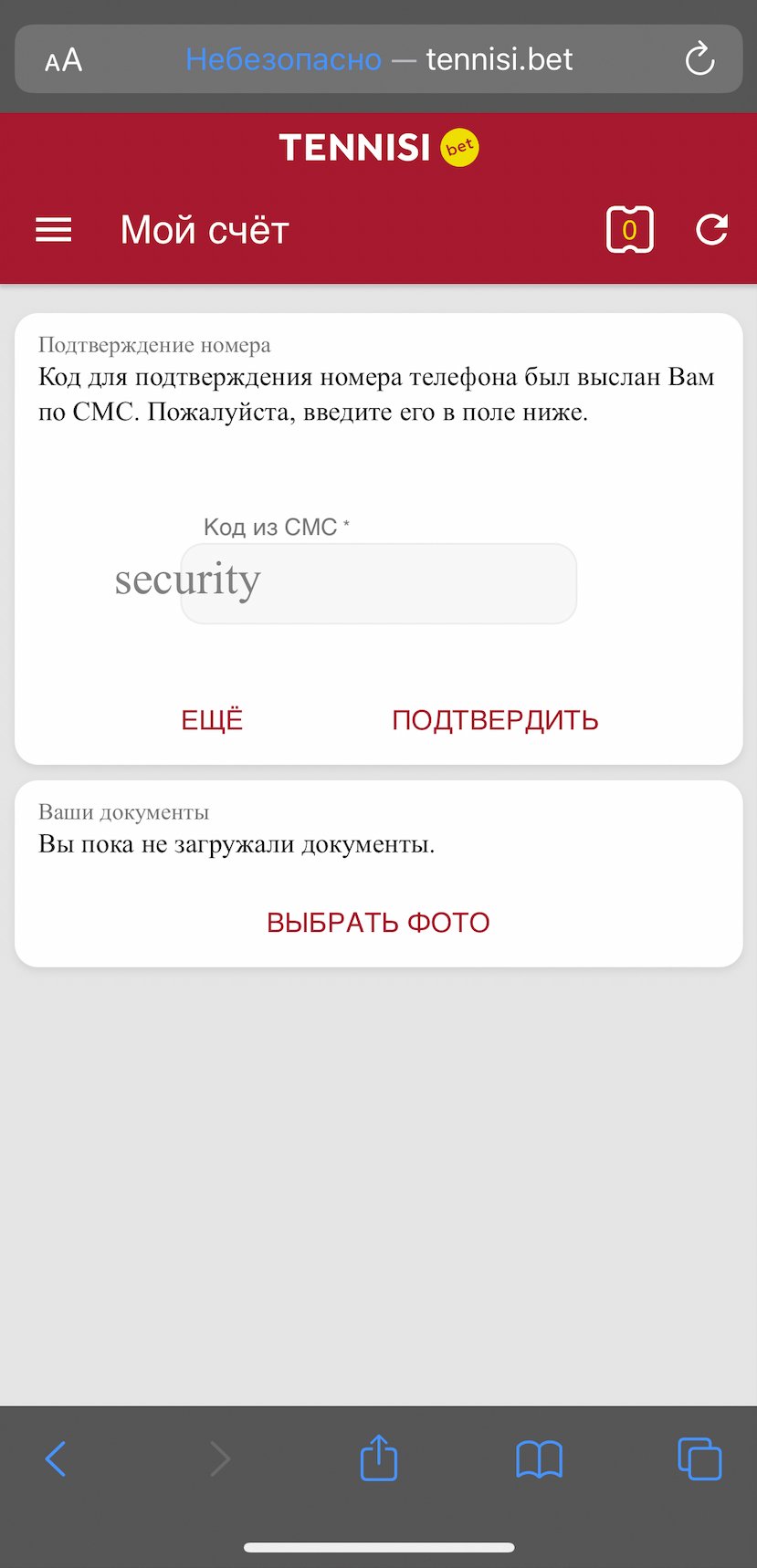Share the page from Safari toolbar
Image resolution: width=757 pixels, height=1568 pixels.
tap(378, 1457)
